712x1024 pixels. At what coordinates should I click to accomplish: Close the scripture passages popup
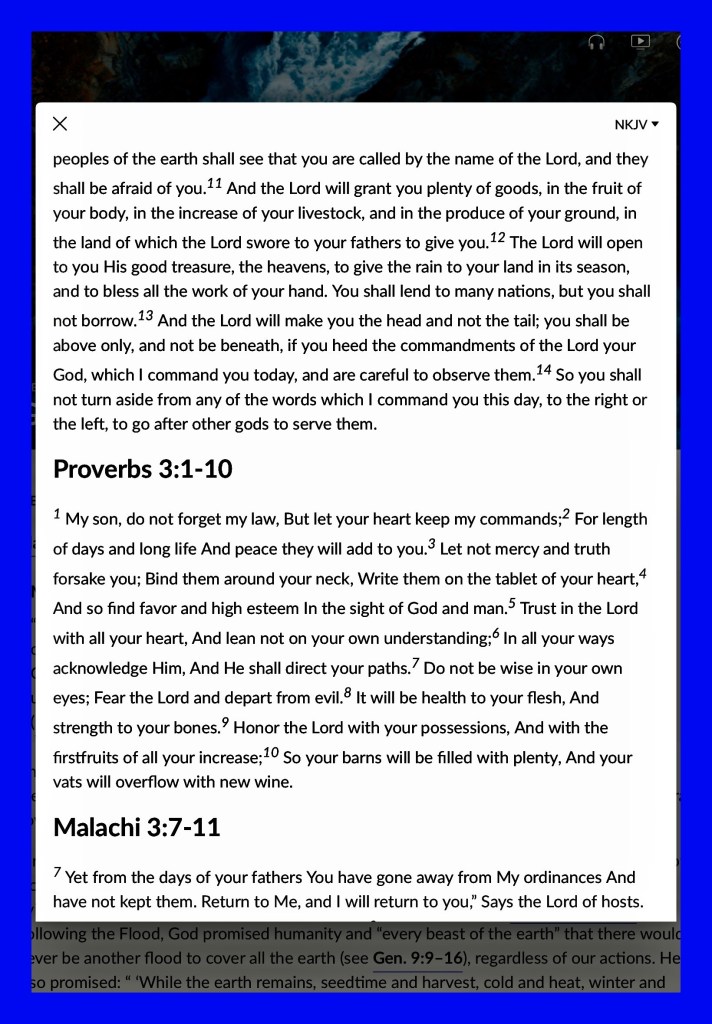60,124
